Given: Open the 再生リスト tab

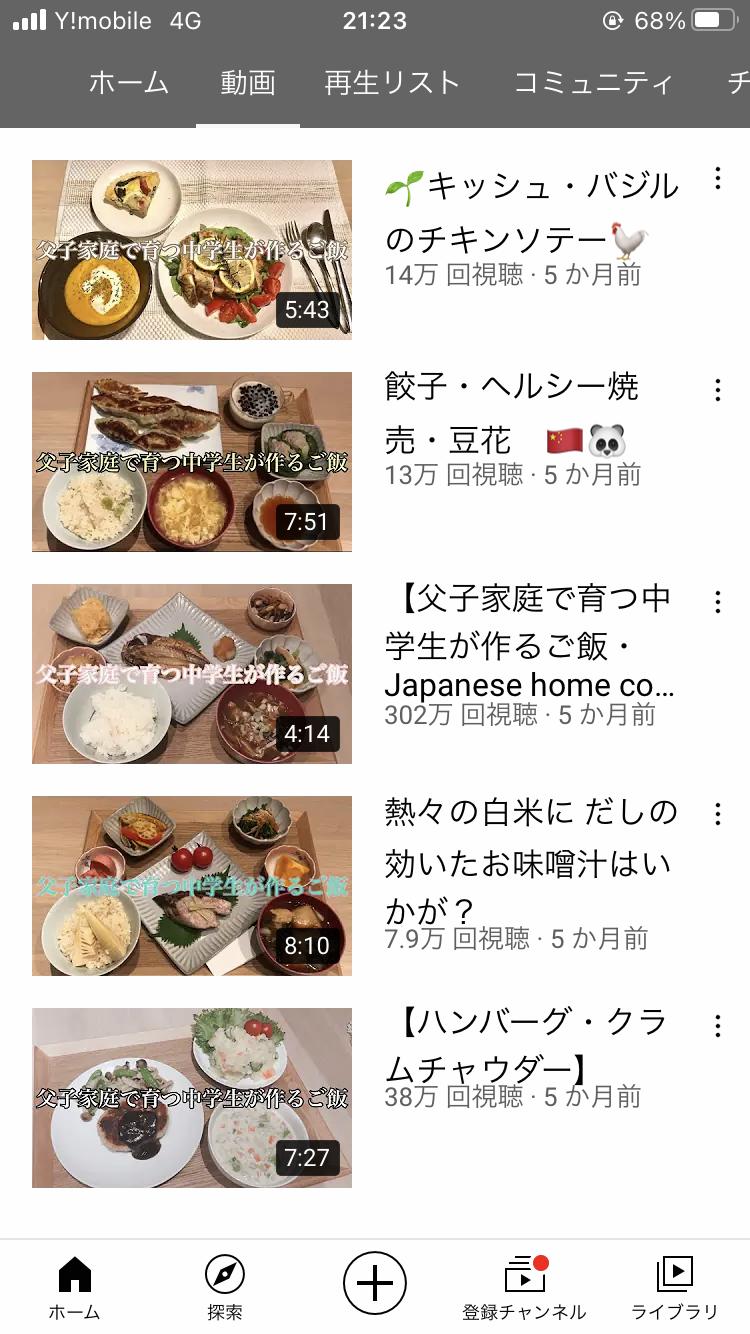Looking at the screenshot, I should click(x=392, y=83).
